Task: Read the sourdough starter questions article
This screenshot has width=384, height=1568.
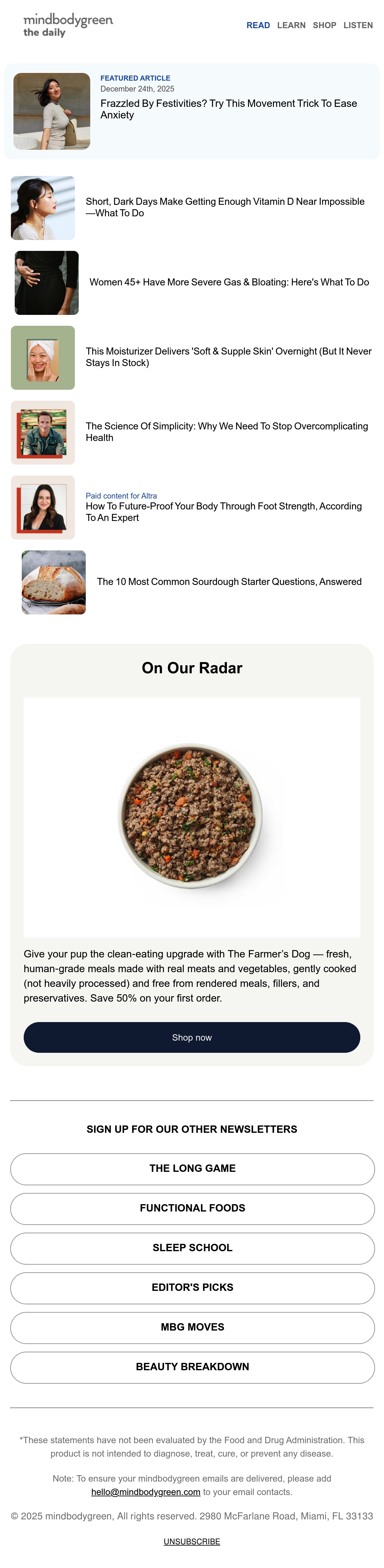Action: point(229,582)
